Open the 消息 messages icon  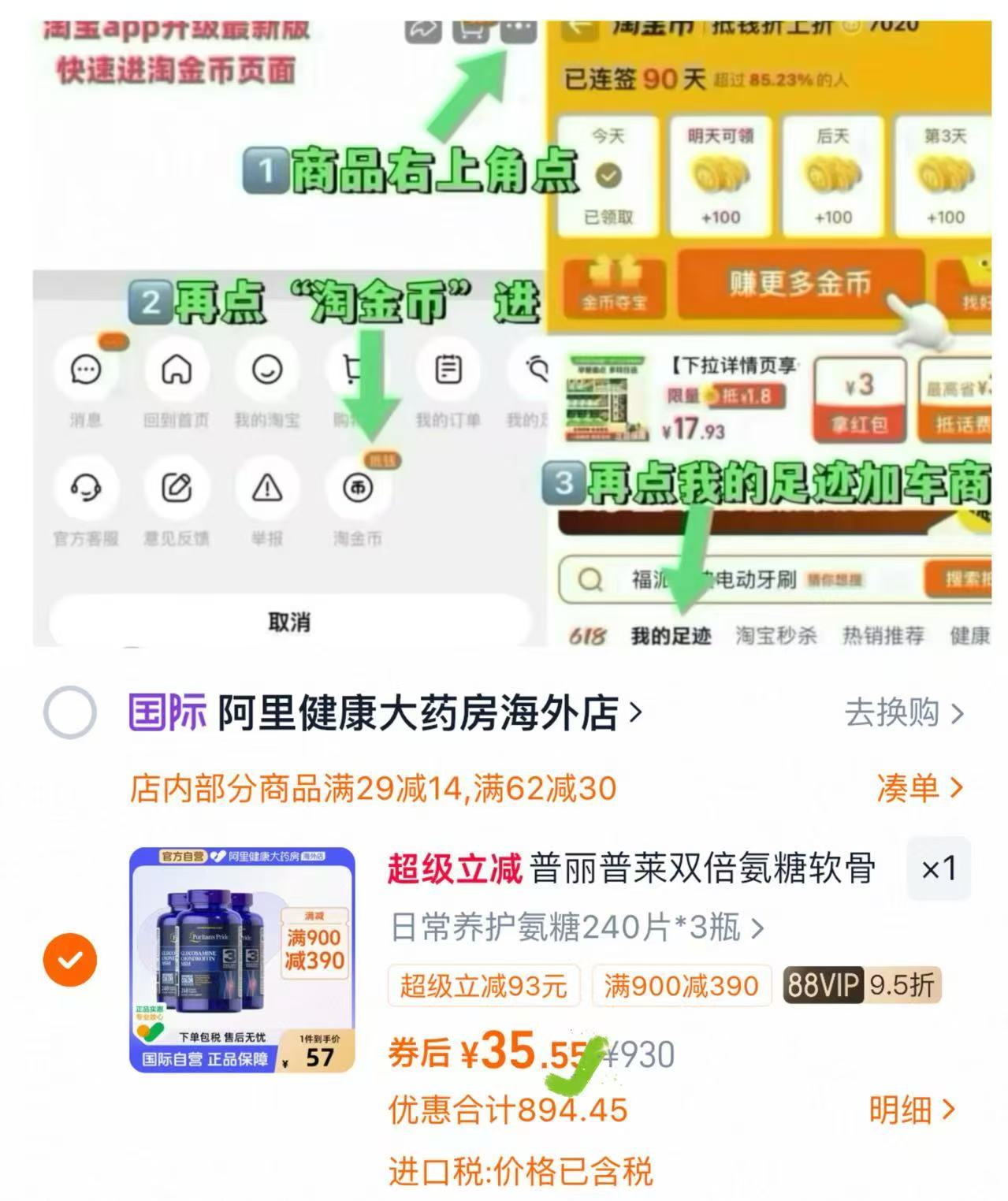pyautogui.click(x=87, y=369)
